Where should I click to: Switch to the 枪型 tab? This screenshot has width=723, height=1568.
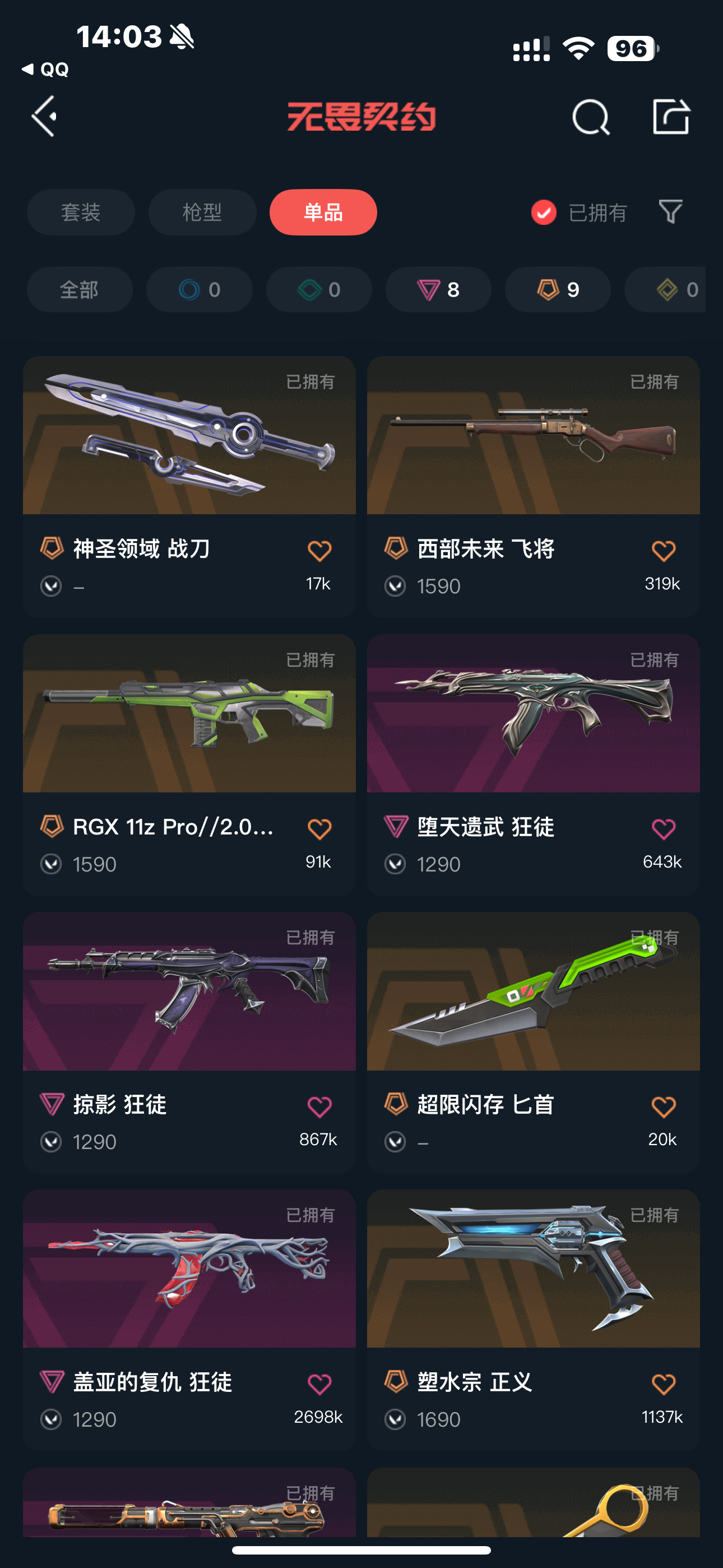[x=202, y=213]
